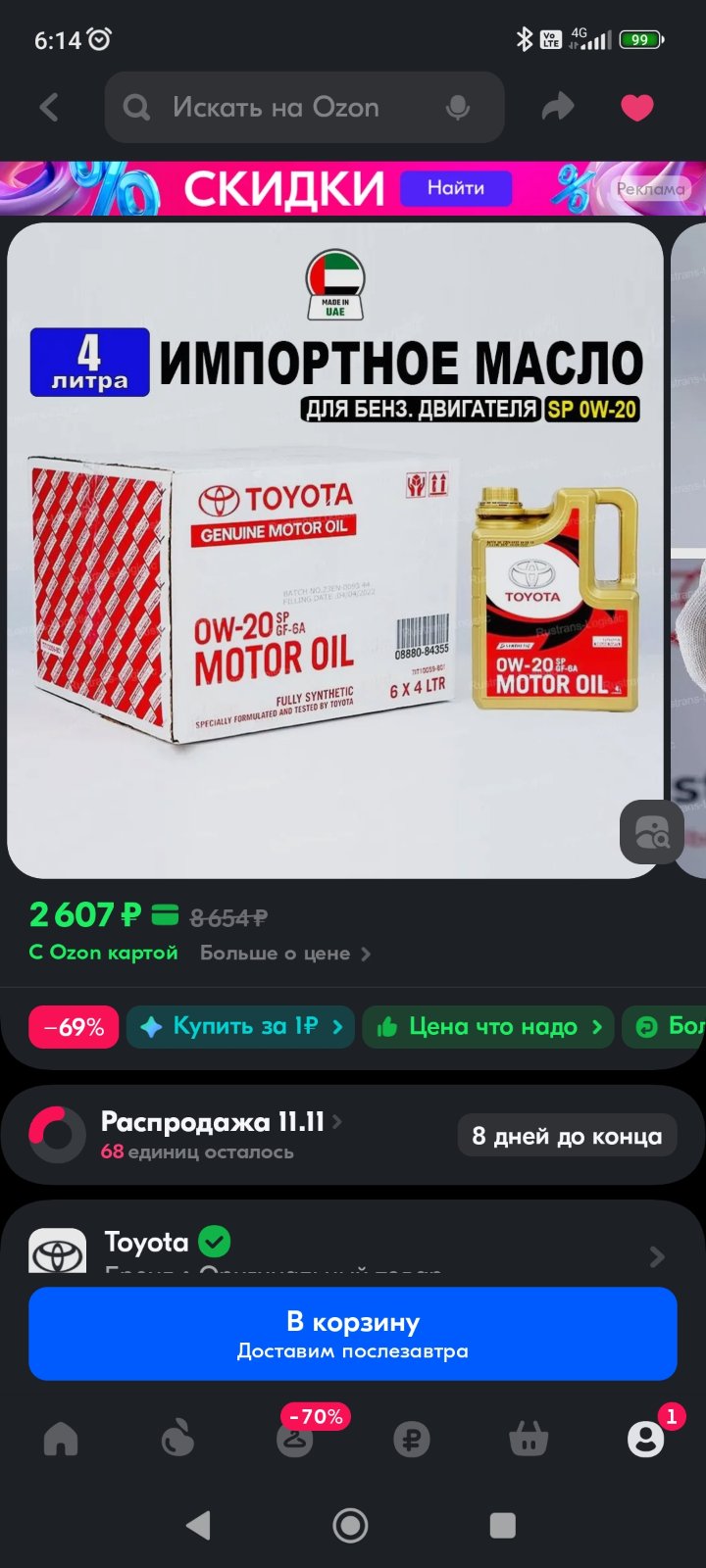Open the Fresh tab with the fruit icon

(177, 1439)
